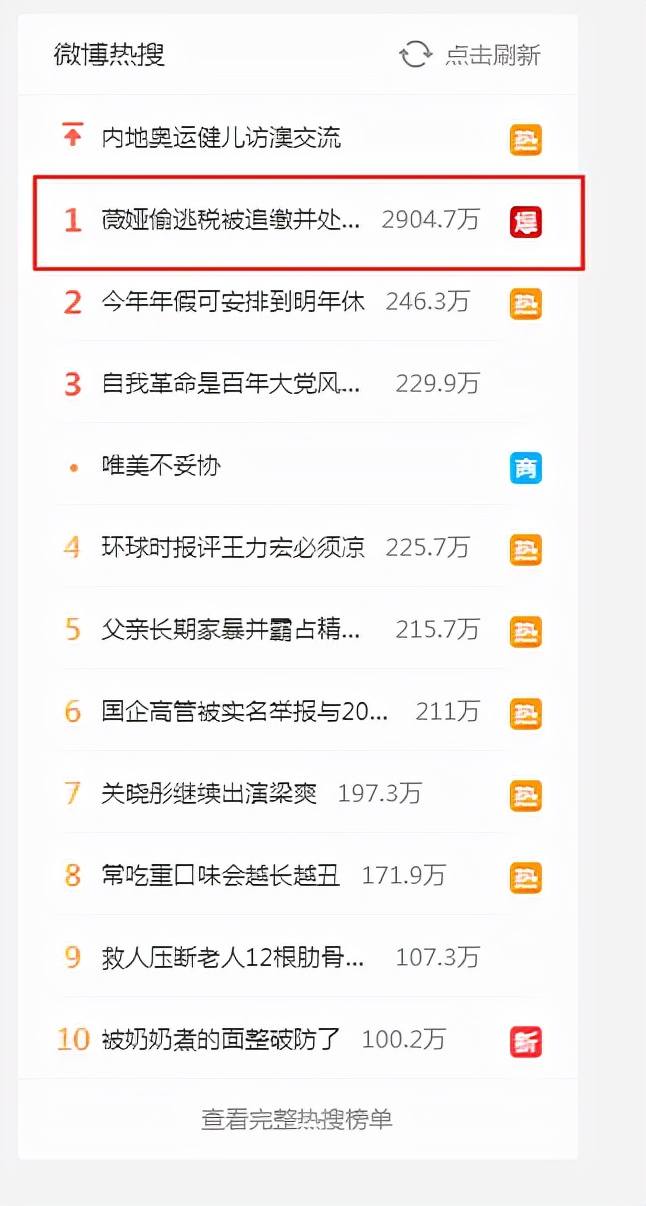Open topic 父亲长期家暴并霸占精

click(231, 629)
